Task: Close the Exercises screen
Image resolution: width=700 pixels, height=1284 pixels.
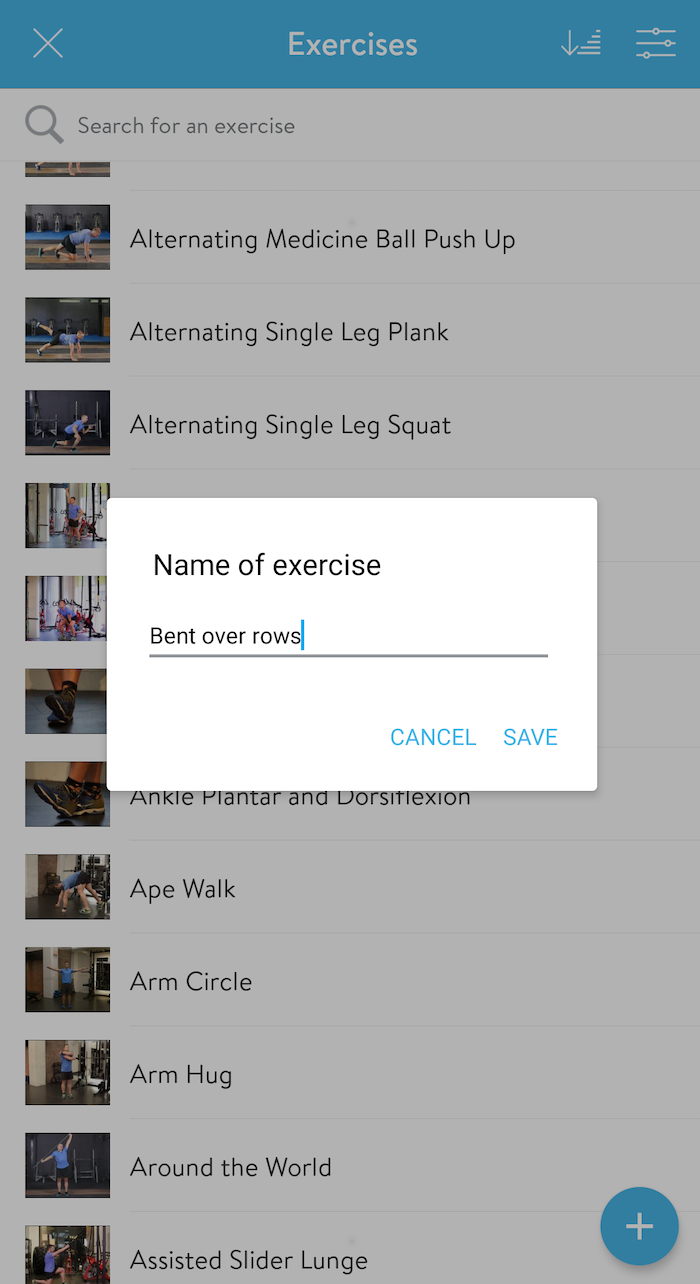Action: point(48,44)
